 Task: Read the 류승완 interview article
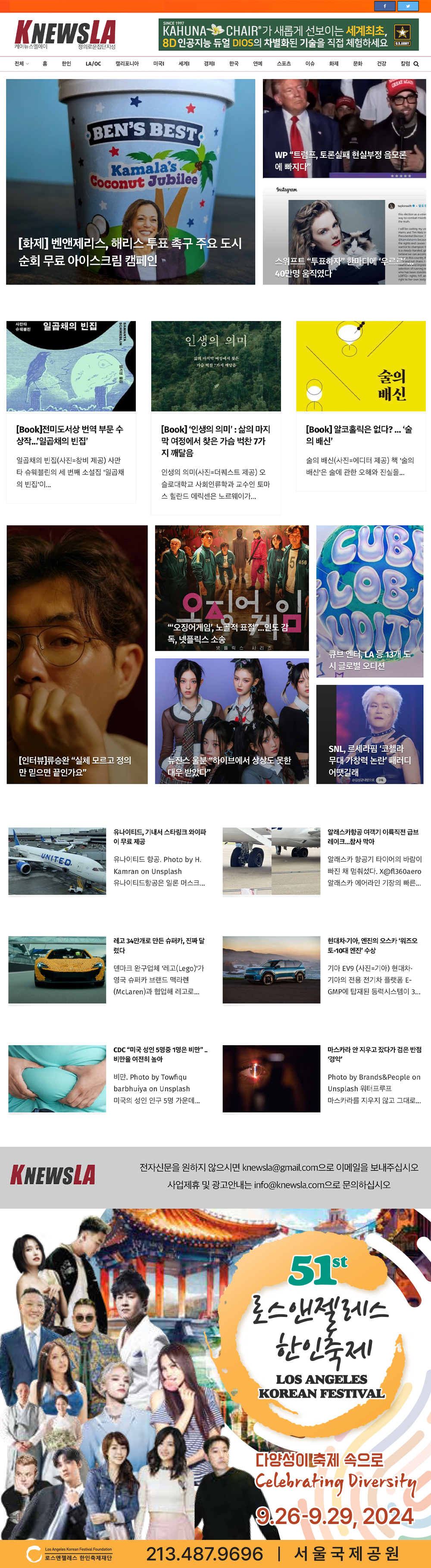(75, 766)
